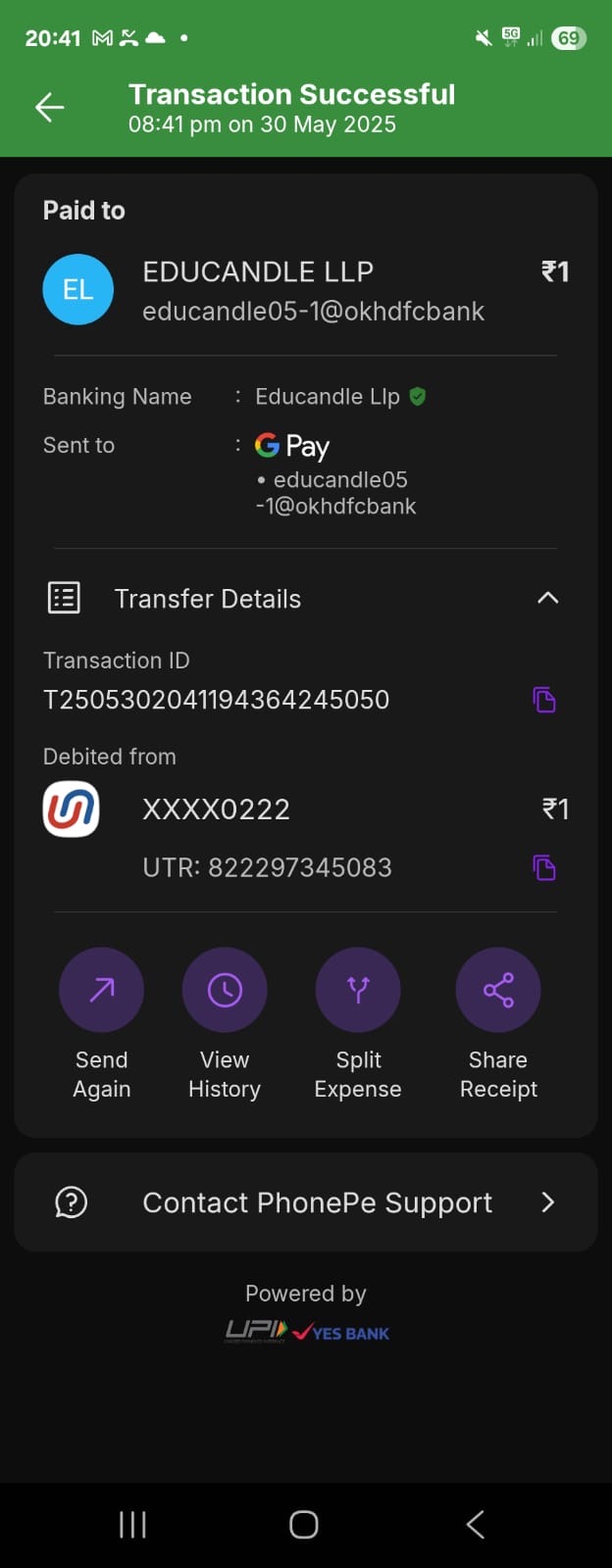
Task: Open the recent apps view
Action: tap(132, 1525)
